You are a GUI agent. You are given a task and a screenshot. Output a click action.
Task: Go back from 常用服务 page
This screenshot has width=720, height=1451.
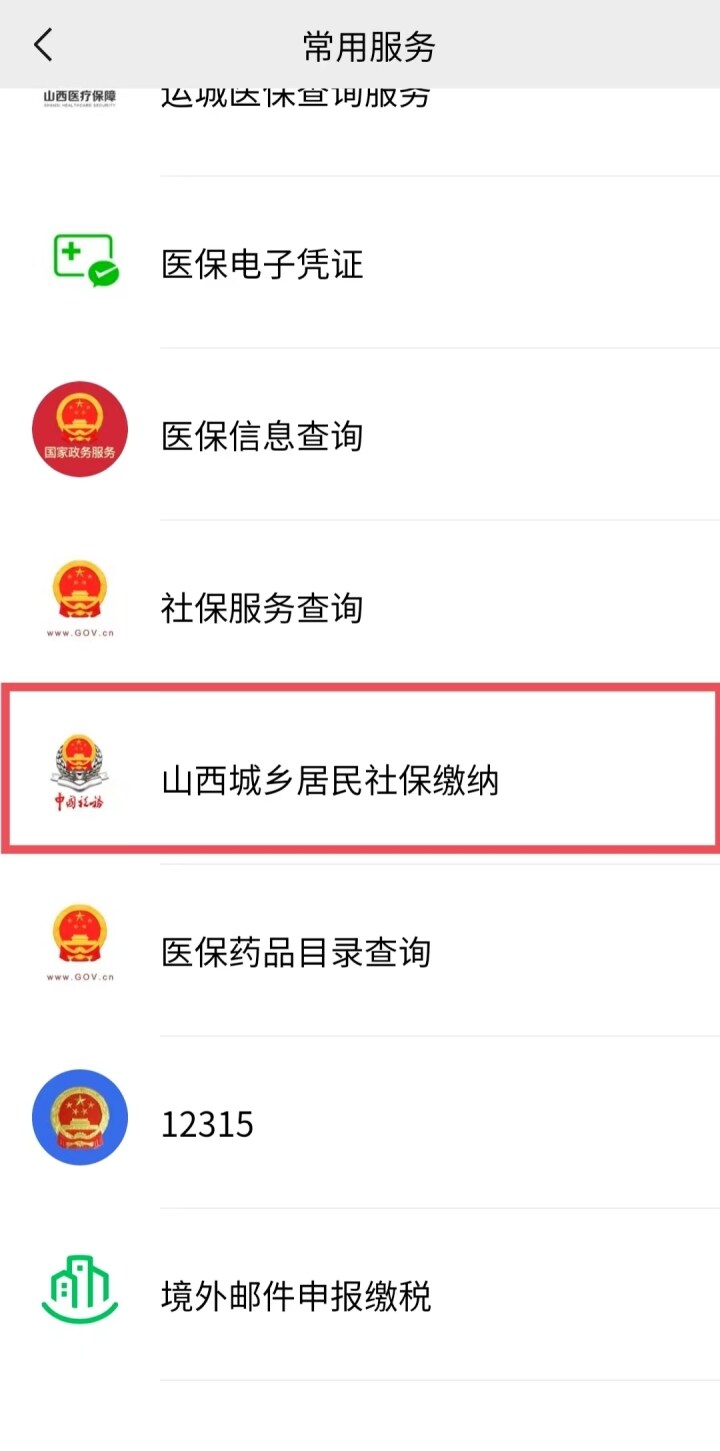pos(42,45)
